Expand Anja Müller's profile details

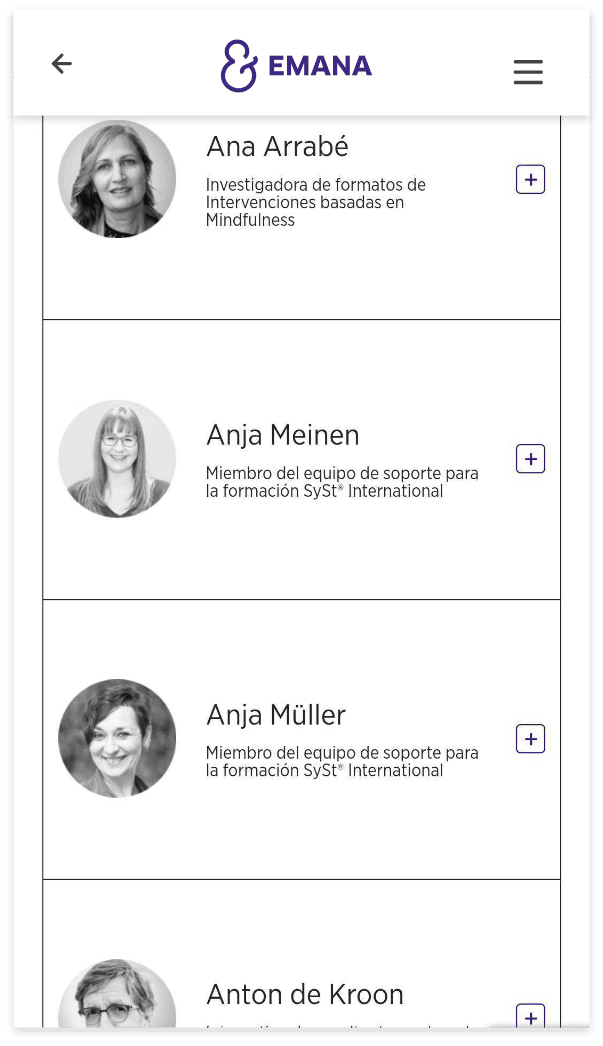point(531,738)
